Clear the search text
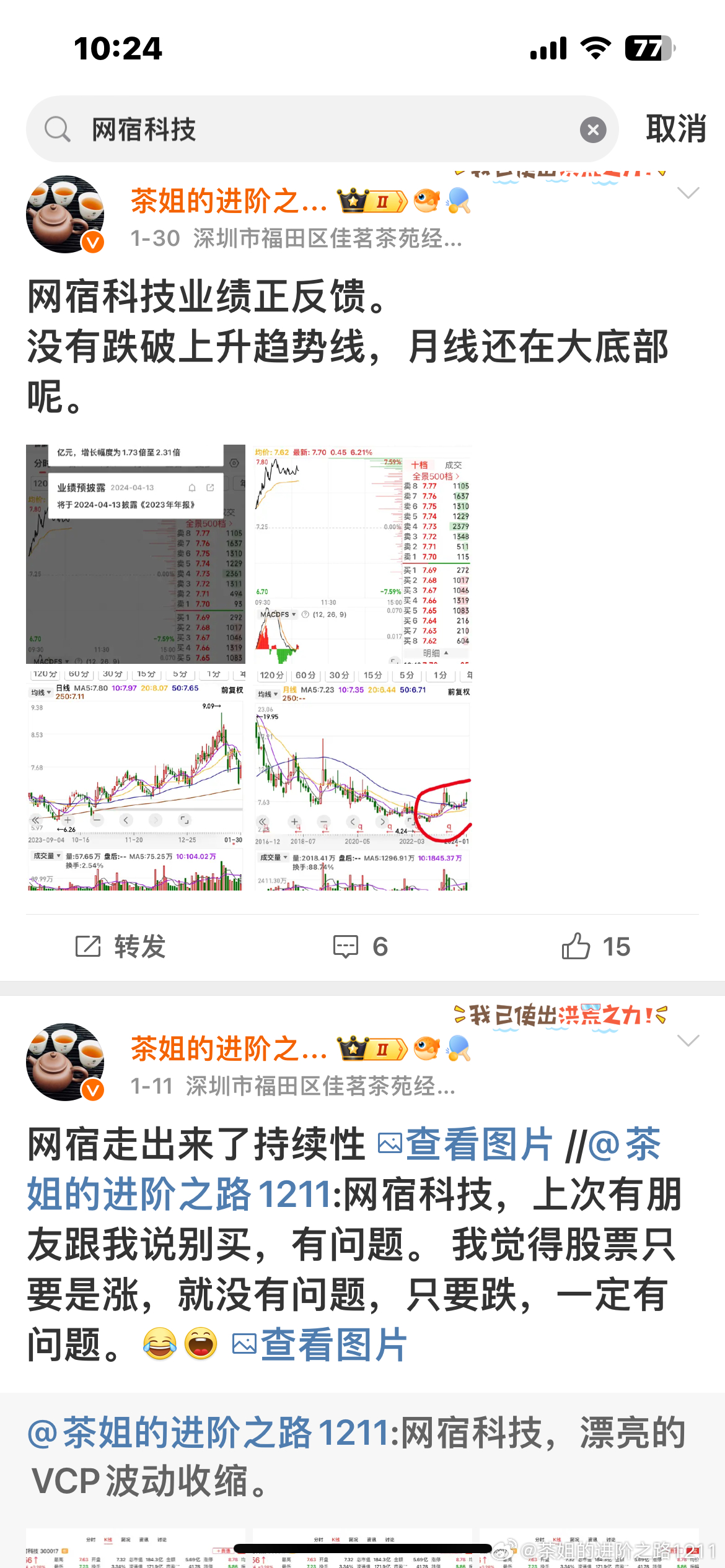Image resolution: width=725 pixels, height=1568 pixels. coord(592,129)
